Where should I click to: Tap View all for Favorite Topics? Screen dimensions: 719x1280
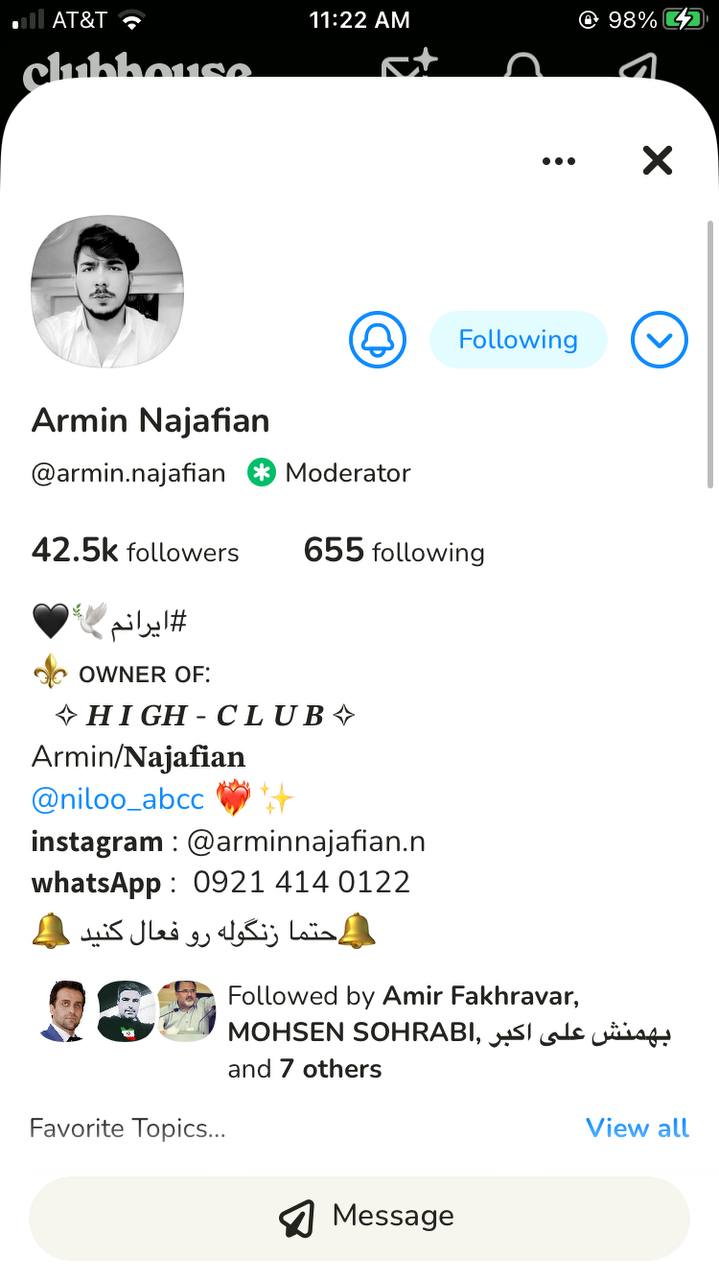click(637, 1128)
